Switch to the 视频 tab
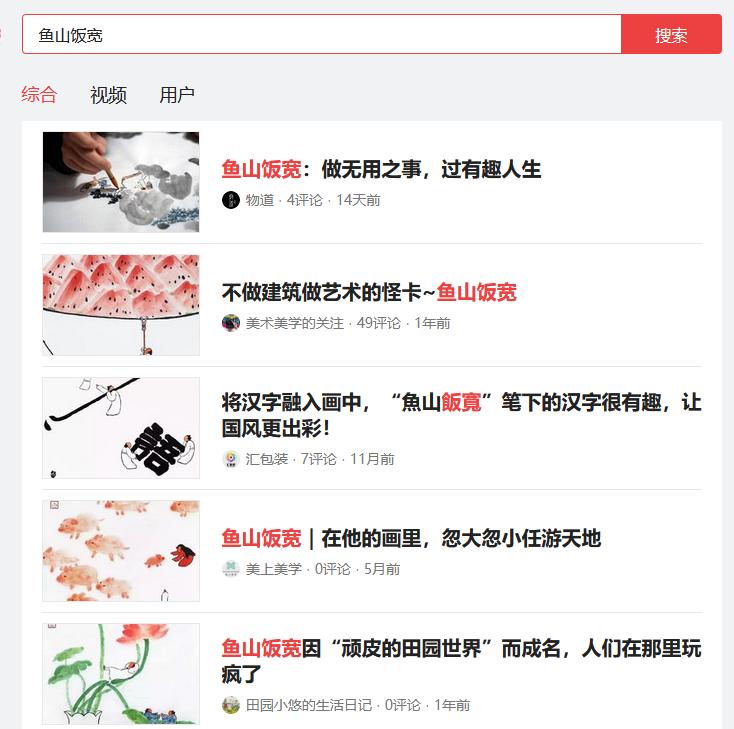Image resolution: width=734 pixels, height=729 pixels. pos(108,95)
